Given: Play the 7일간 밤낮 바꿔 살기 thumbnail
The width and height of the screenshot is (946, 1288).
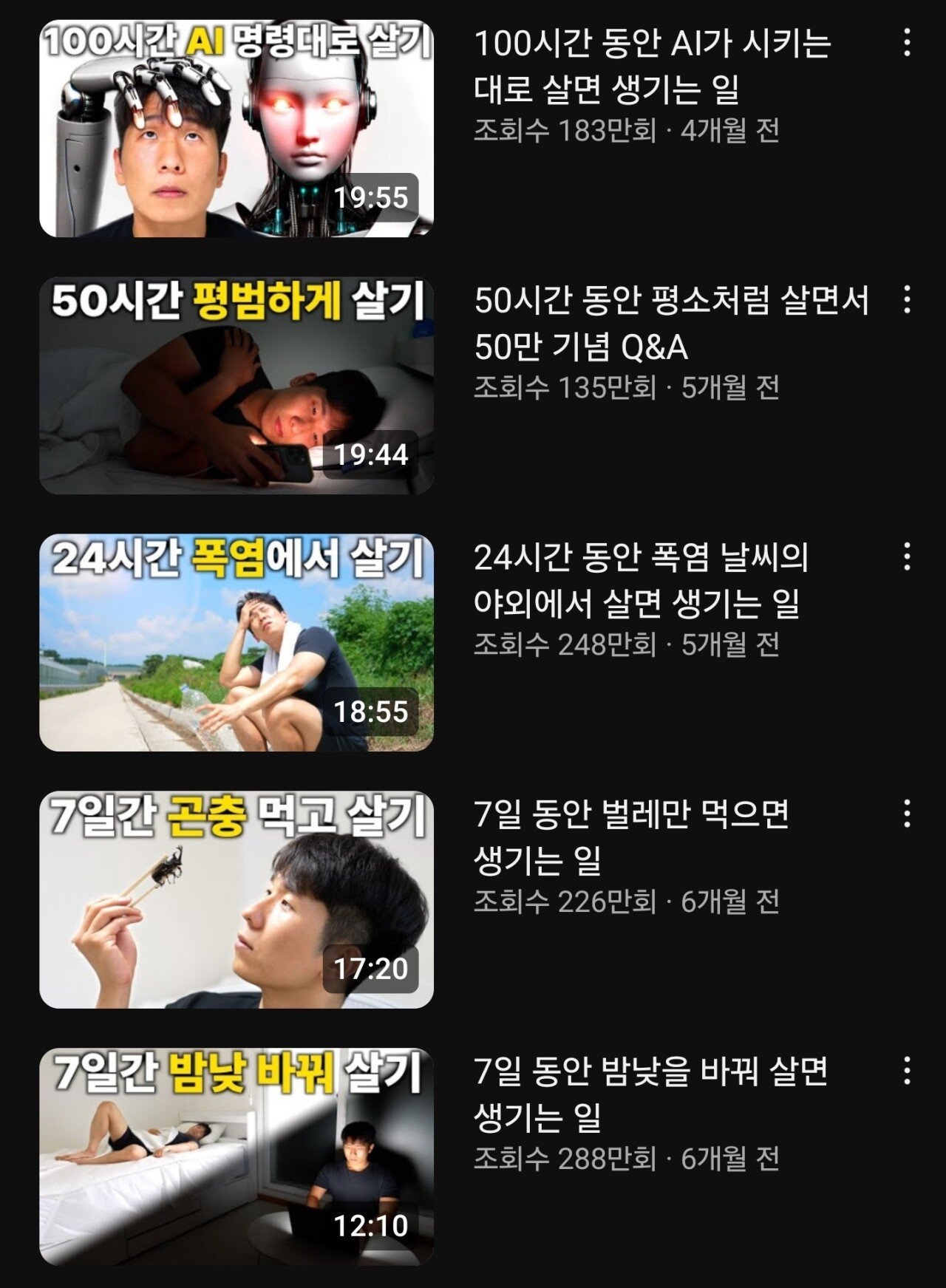Looking at the screenshot, I should 236,1156.
